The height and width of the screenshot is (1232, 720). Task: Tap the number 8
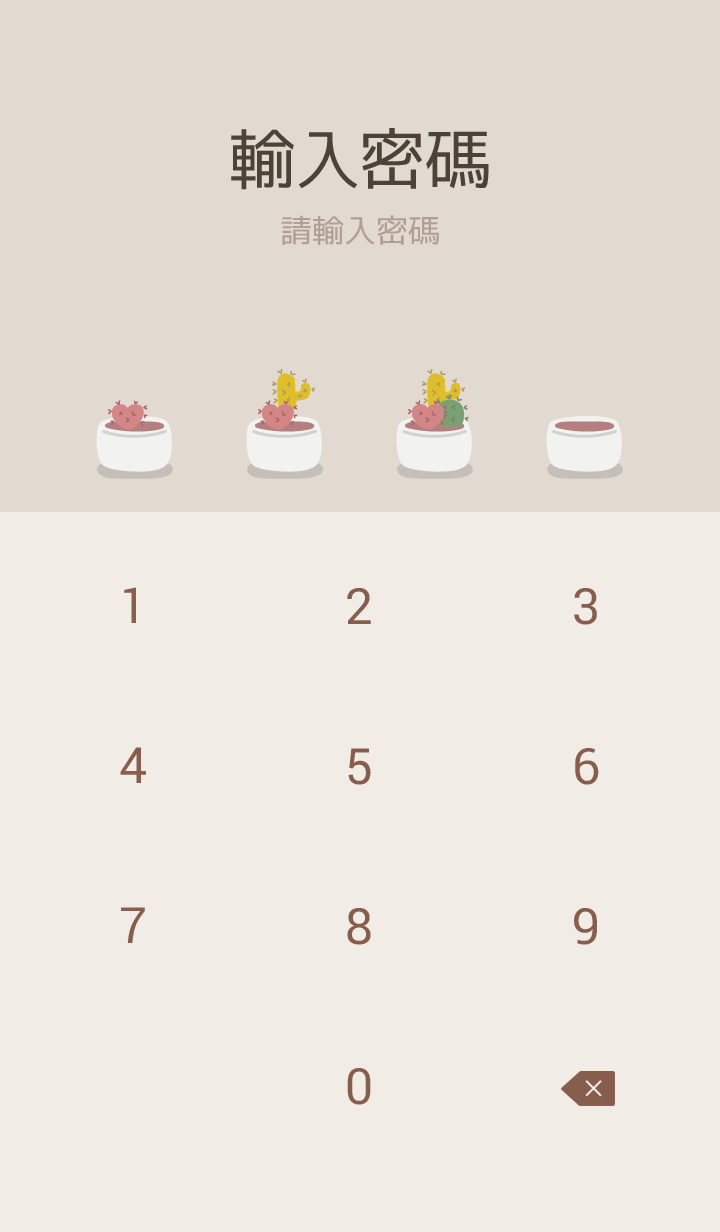pos(359,927)
